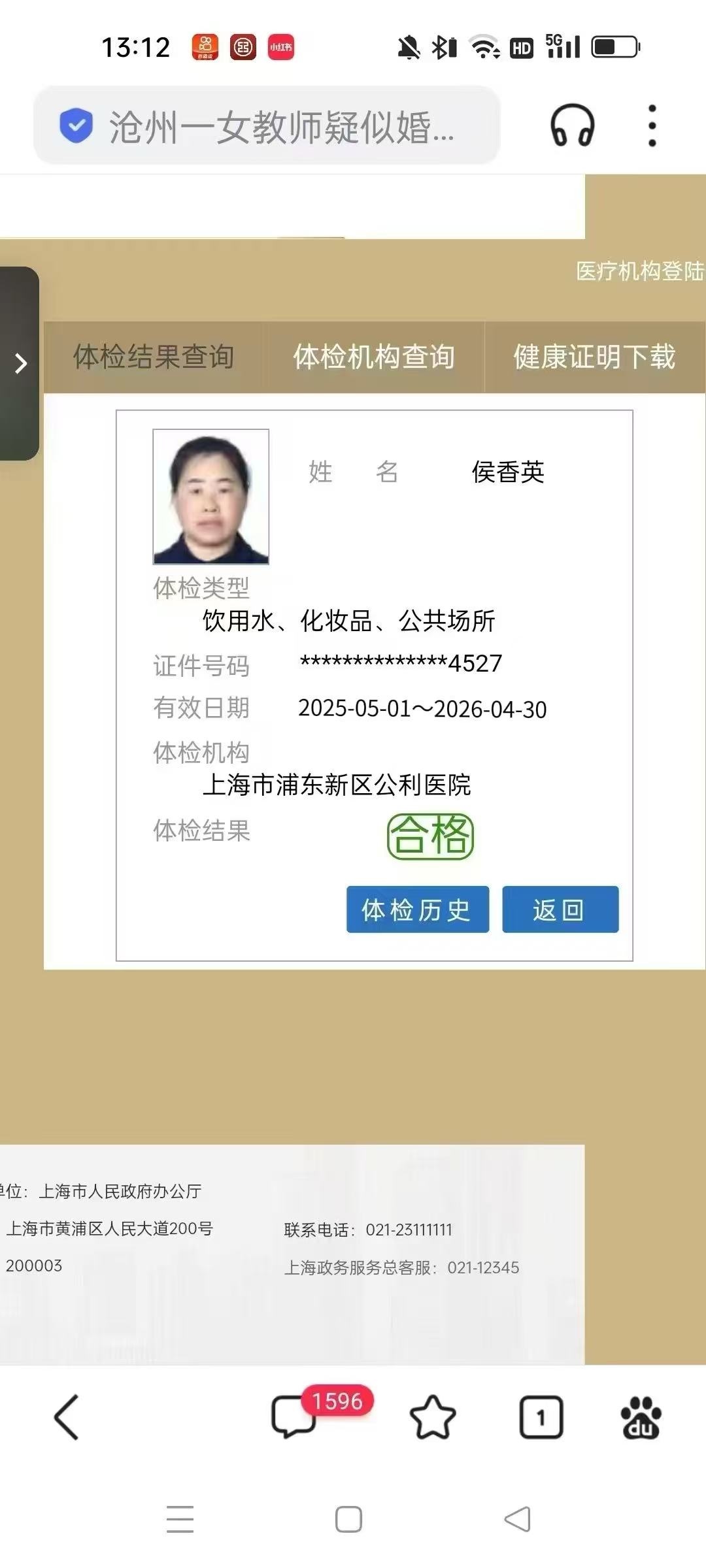This screenshot has width=706, height=1568.
Task: Go back with the browser back arrow
Action: [67, 1417]
